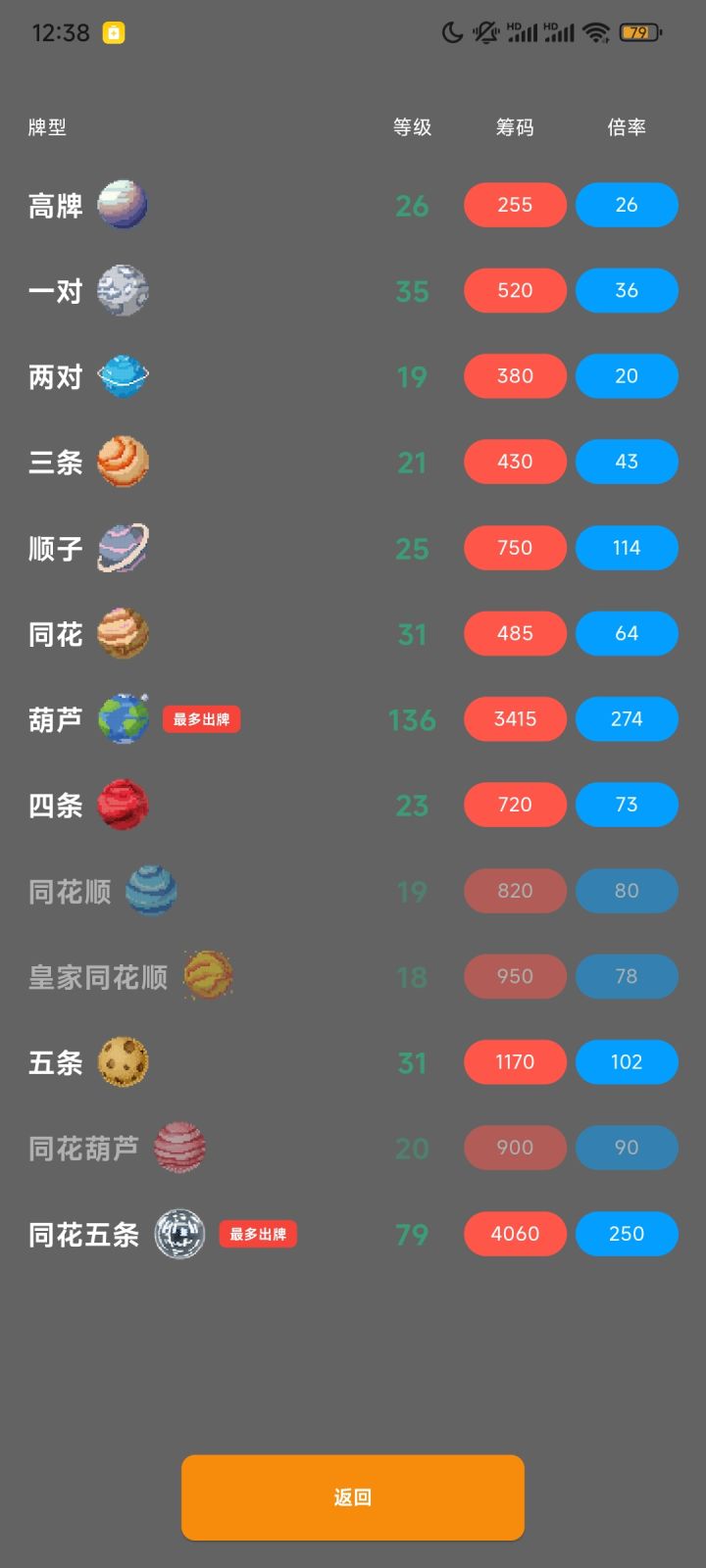Select the 顺子 ringed planet icon
Screen dimensions: 706x1568
[123, 548]
